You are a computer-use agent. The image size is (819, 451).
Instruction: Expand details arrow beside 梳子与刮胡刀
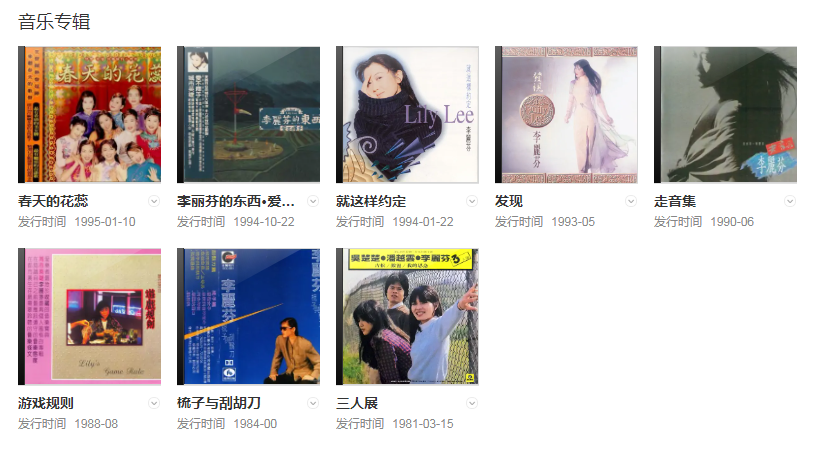(x=313, y=403)
